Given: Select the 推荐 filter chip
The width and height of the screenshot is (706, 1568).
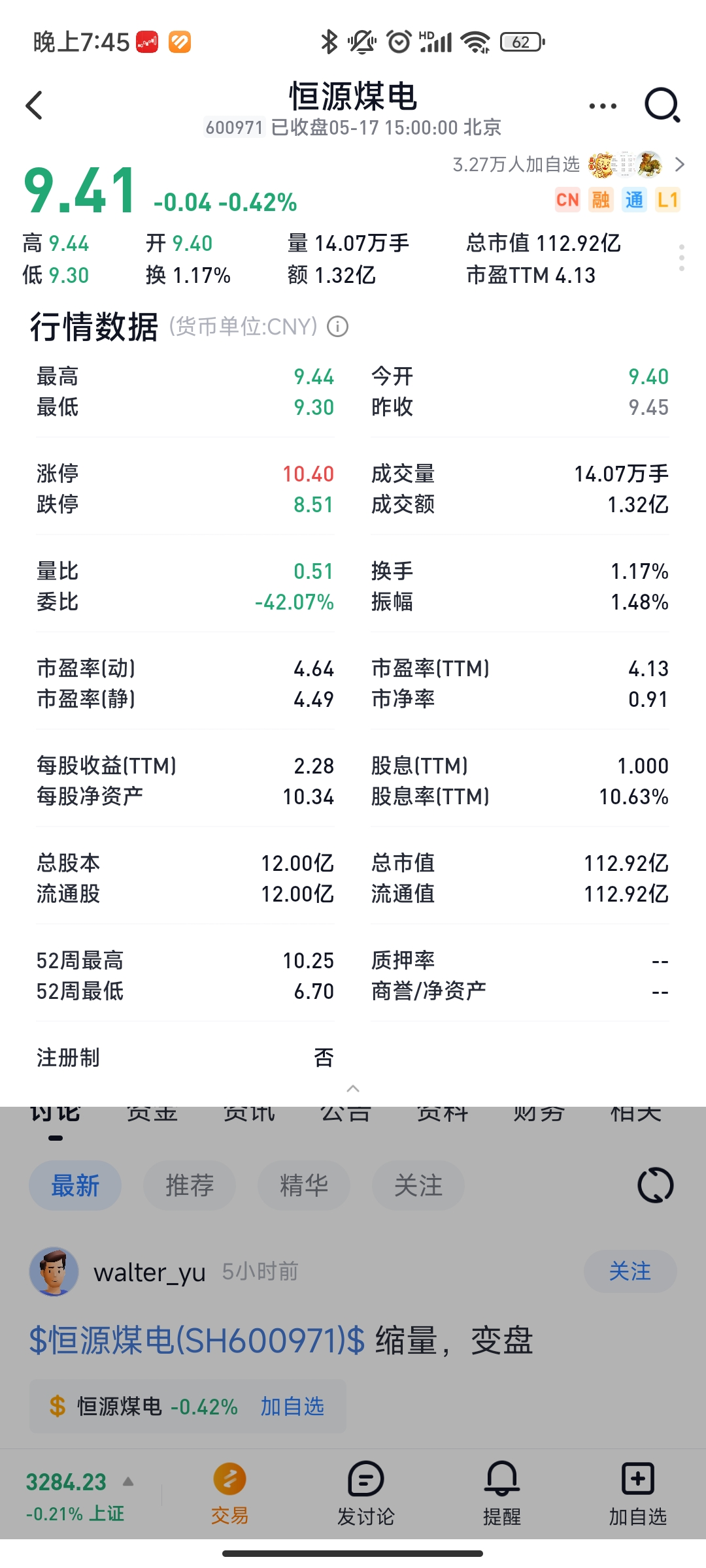Looking at the screenshot, I should (x=190, y=1185).
